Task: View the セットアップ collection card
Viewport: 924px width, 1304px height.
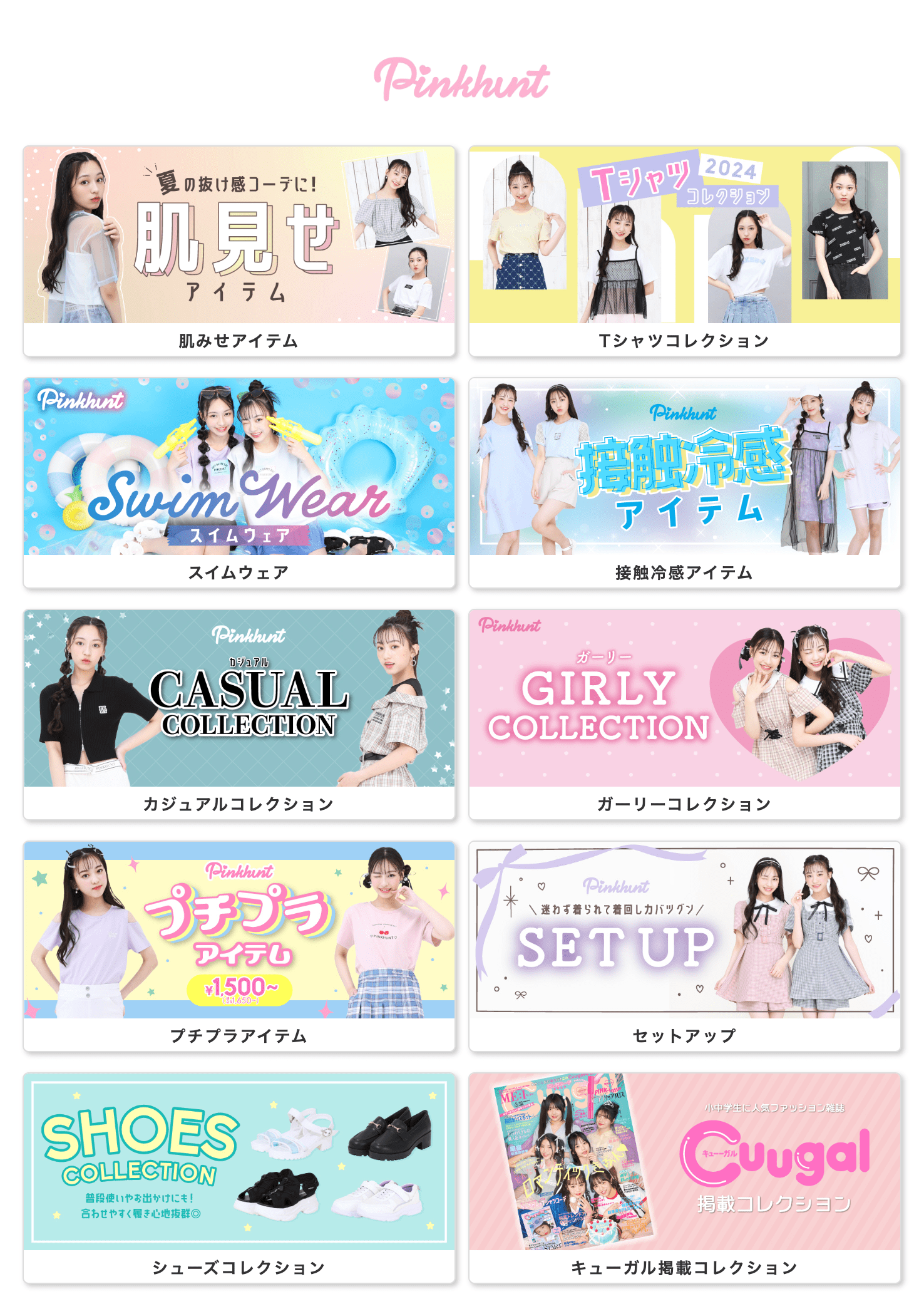Action: (x=684, y=946)
